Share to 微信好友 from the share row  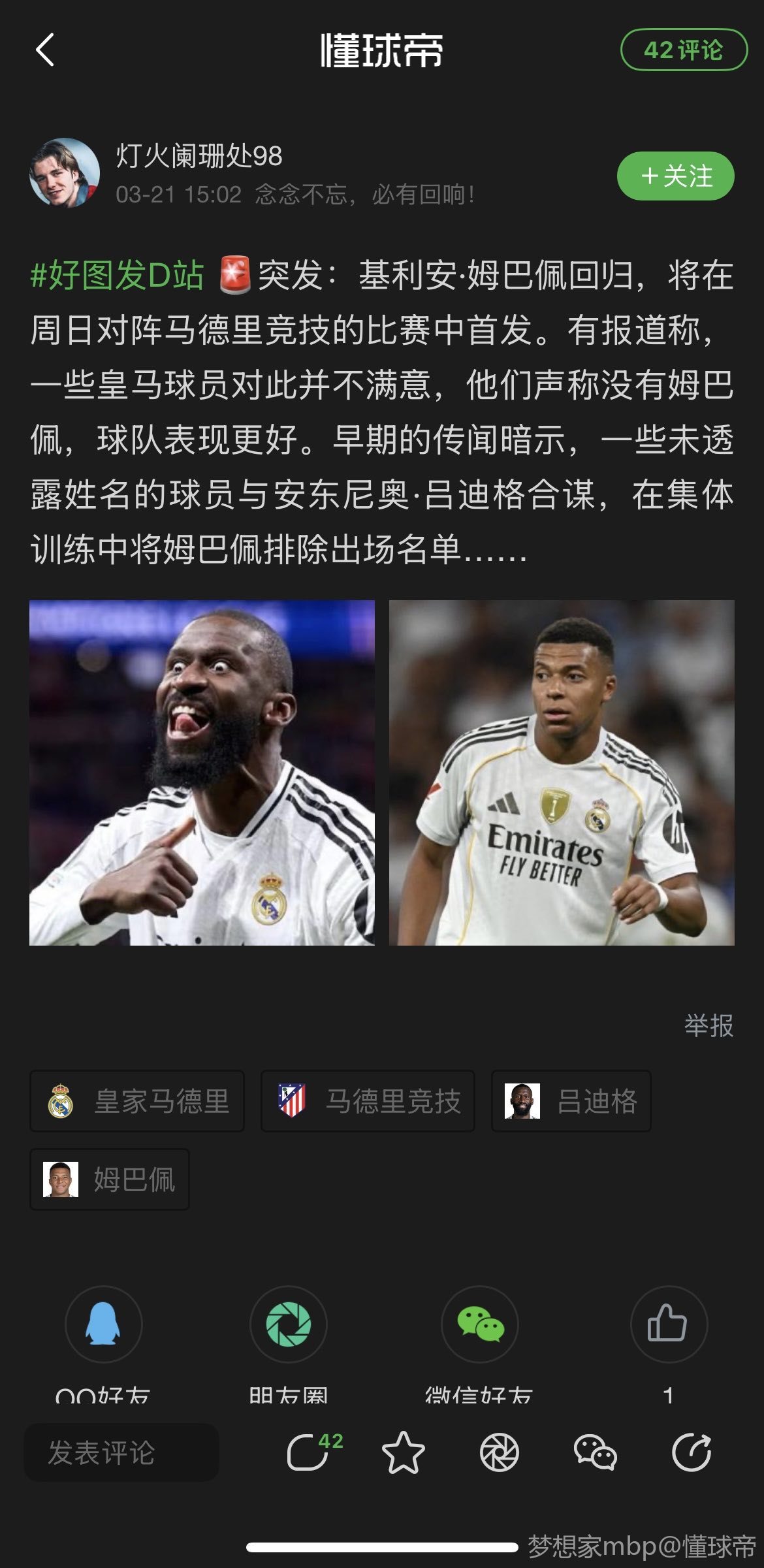click(x=479, y=1324)
